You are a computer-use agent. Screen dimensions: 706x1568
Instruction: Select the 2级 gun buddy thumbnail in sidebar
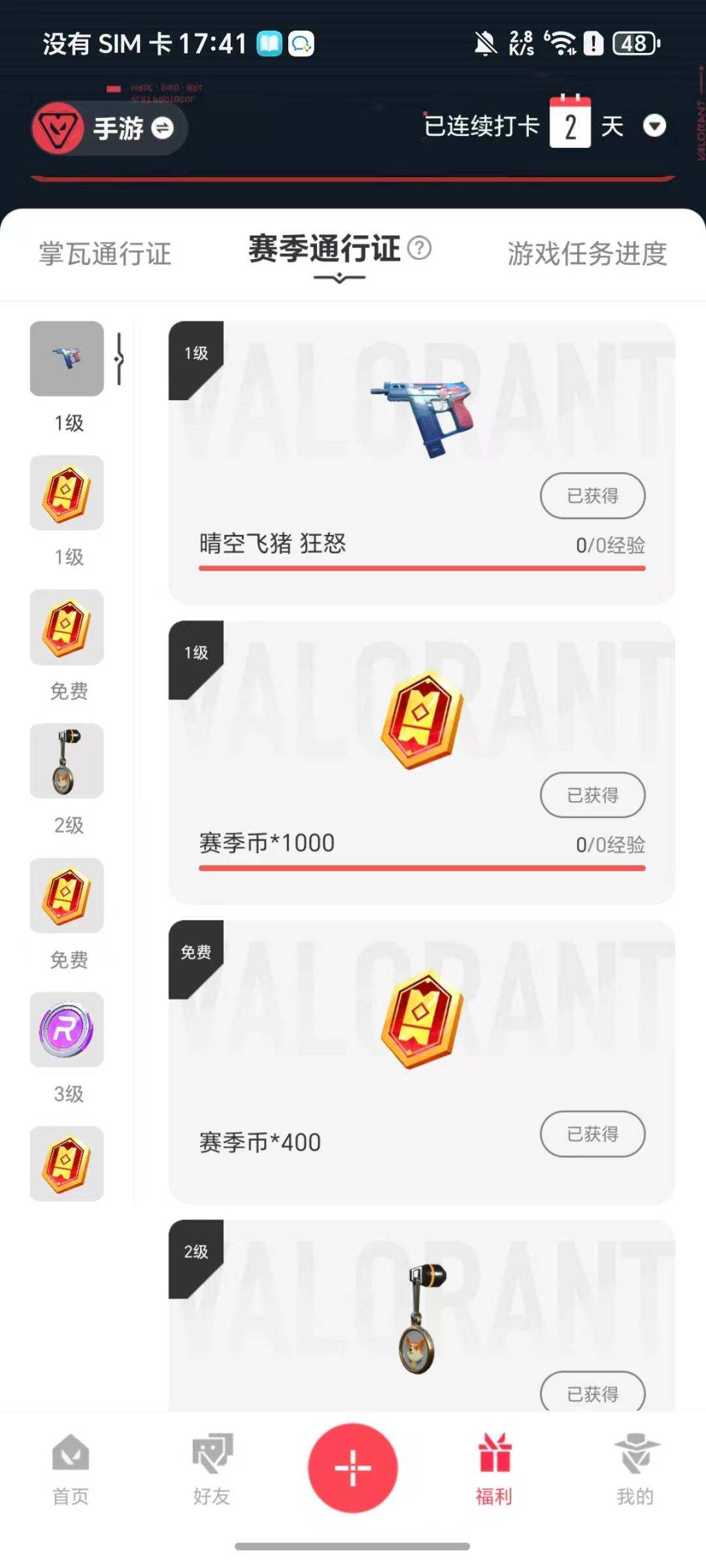click(67, 761)
